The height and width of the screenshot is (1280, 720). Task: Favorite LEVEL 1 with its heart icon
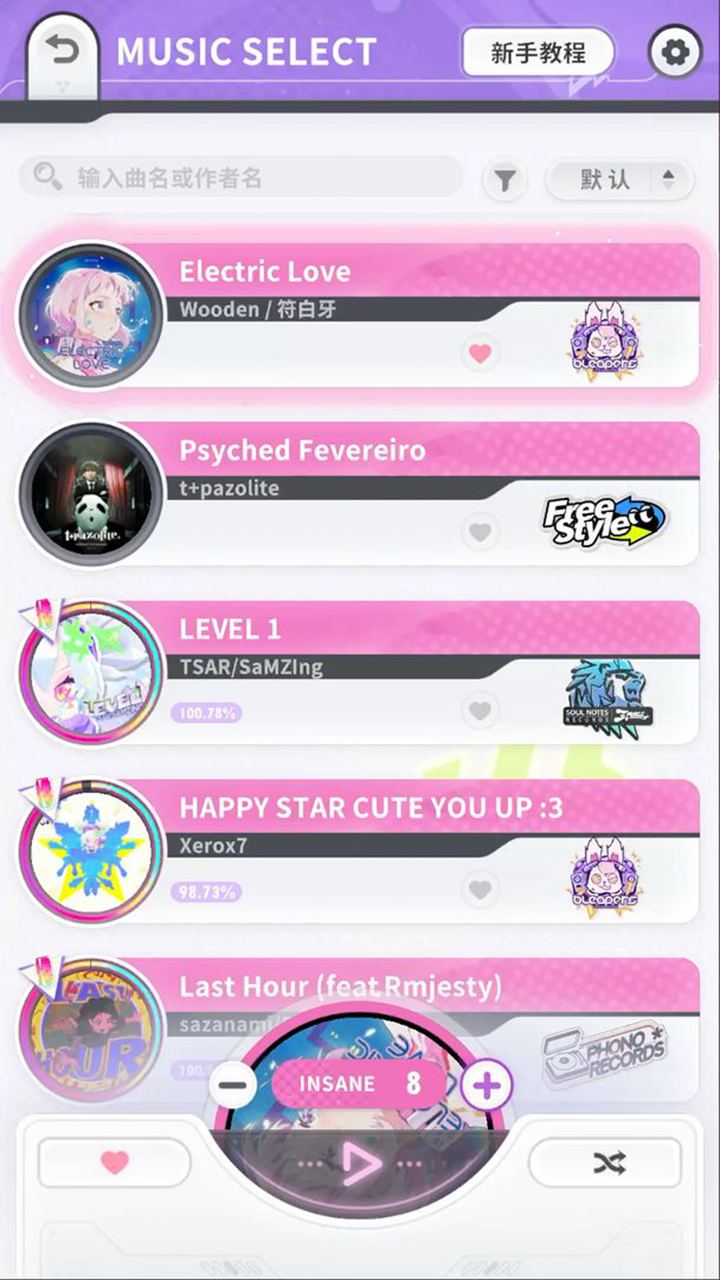(481, 711)
